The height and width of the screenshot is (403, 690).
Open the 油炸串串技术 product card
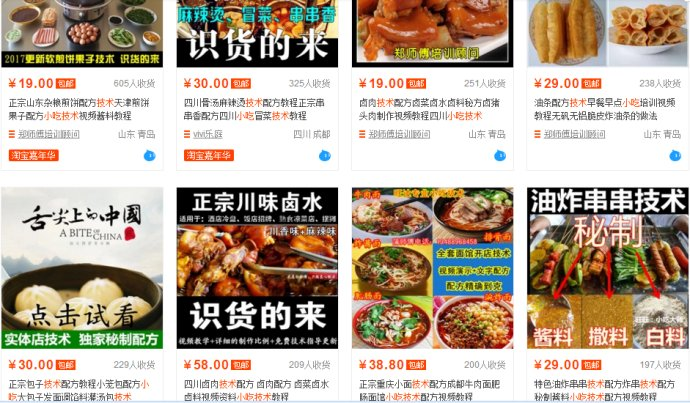point(607,267)
